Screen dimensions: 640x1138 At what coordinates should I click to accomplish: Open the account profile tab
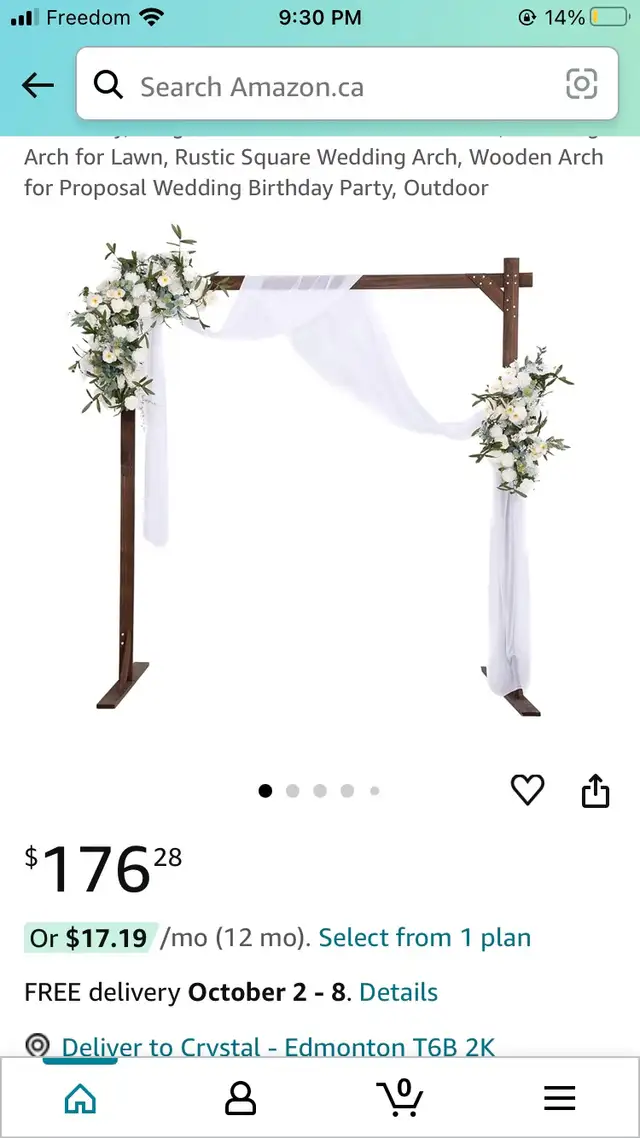pos(240,1099)
